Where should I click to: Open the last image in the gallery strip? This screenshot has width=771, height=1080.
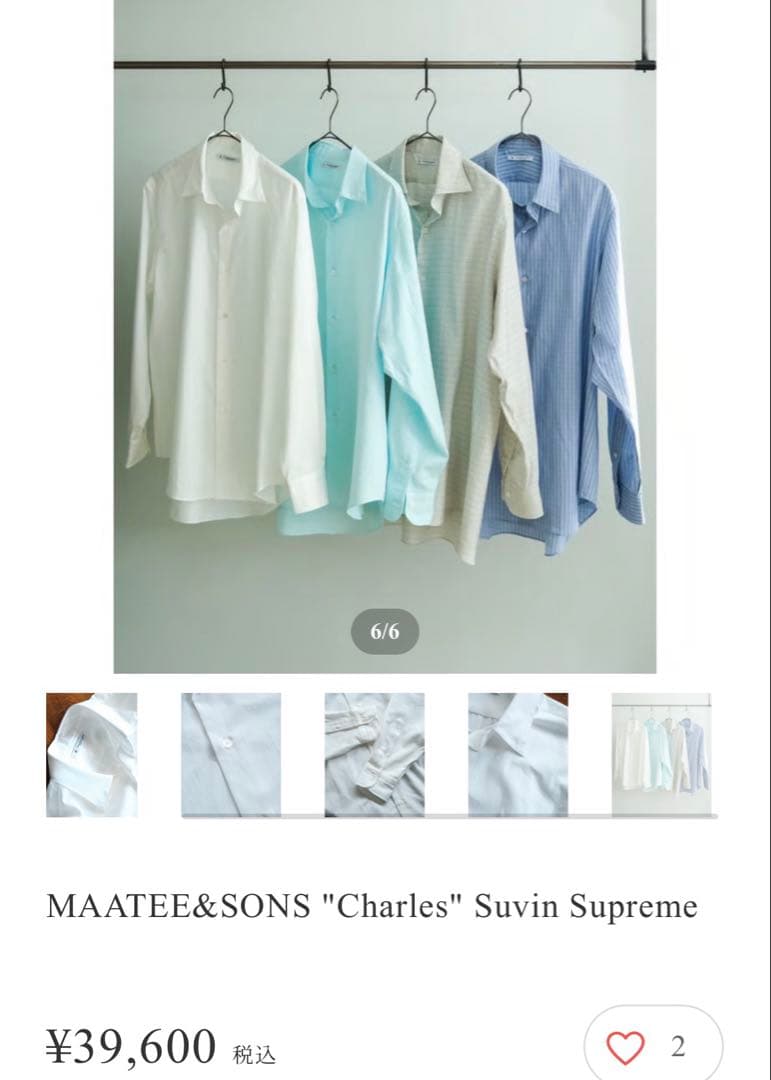click(x=661, y=752)
